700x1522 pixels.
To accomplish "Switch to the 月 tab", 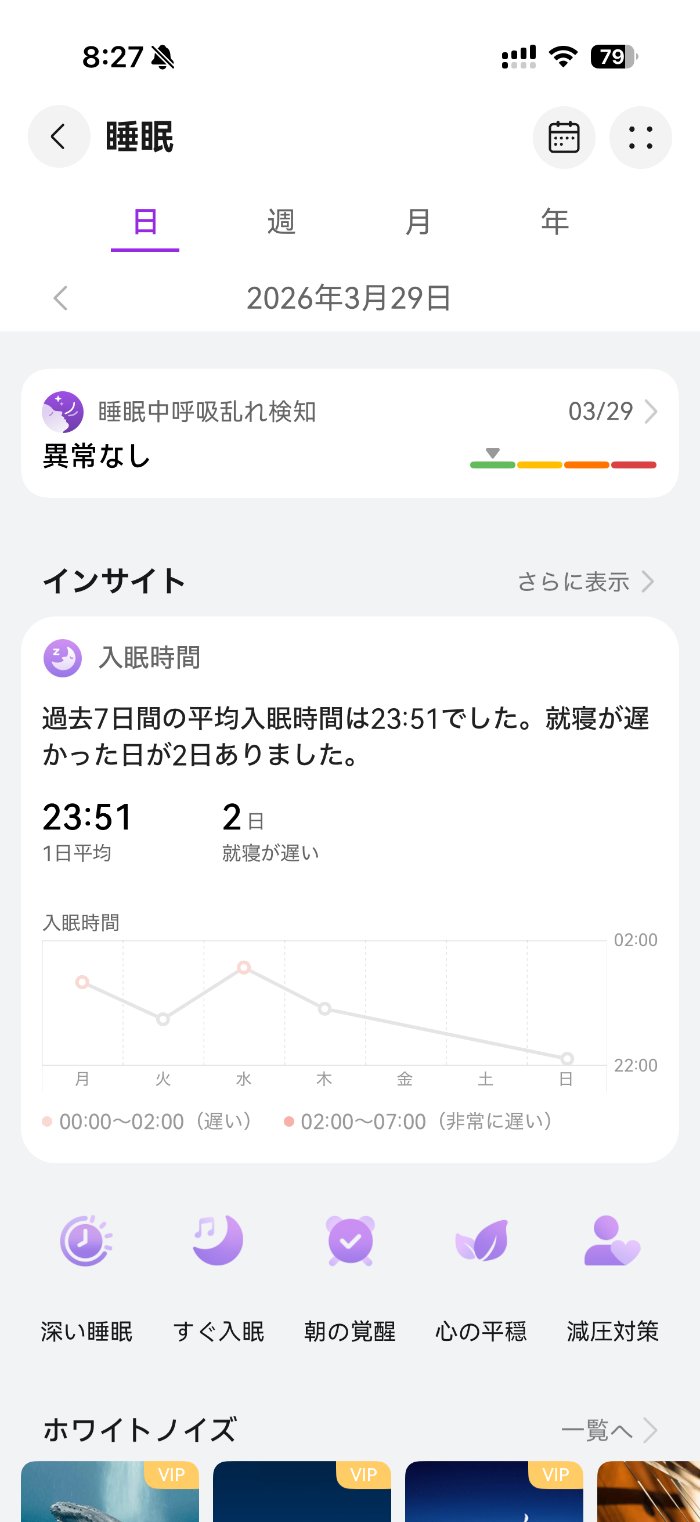I will (418, 222).
